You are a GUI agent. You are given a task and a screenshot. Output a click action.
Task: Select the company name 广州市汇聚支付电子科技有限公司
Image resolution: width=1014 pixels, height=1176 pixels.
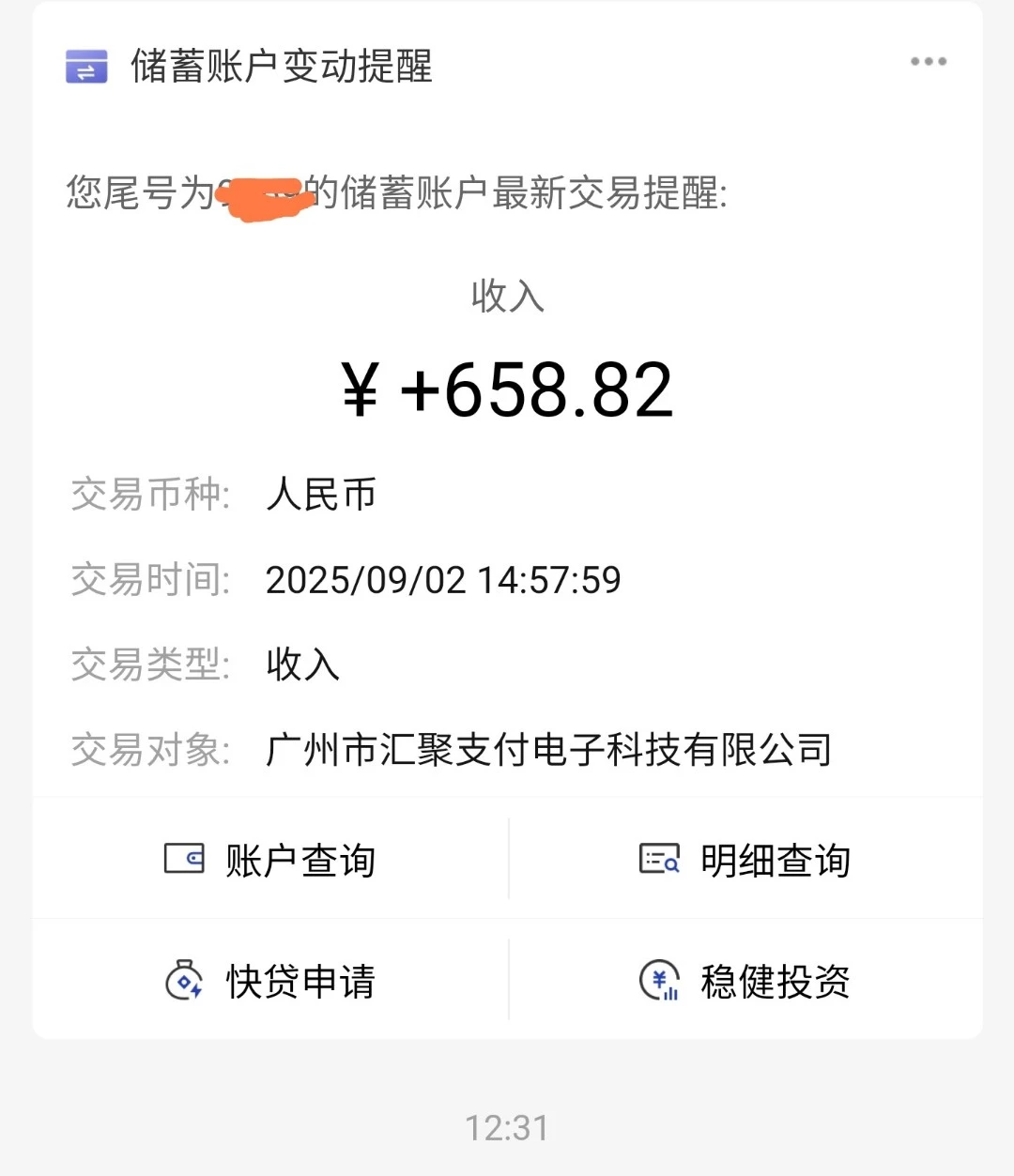[549, 749]
